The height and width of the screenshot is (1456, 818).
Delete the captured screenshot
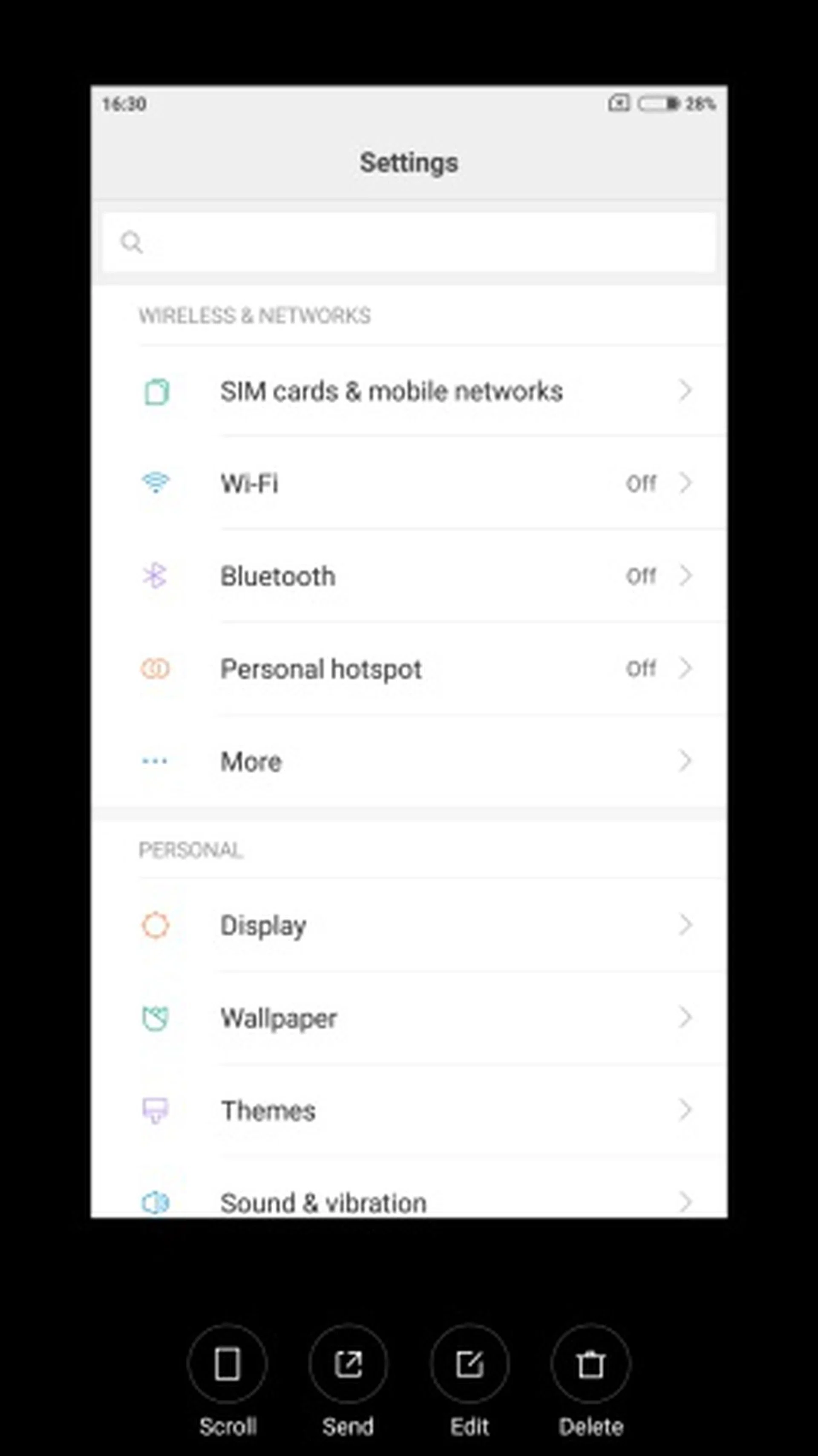(x=590, y=1364)
